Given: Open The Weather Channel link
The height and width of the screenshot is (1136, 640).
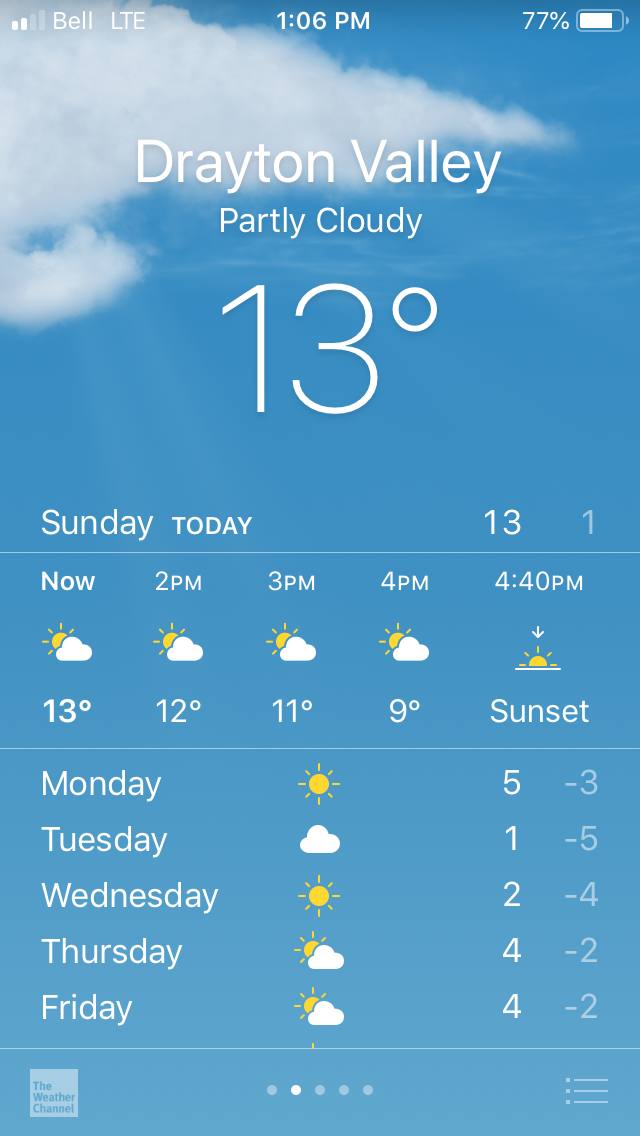Looking at the screenshot, I should (x=53, y=1092).
